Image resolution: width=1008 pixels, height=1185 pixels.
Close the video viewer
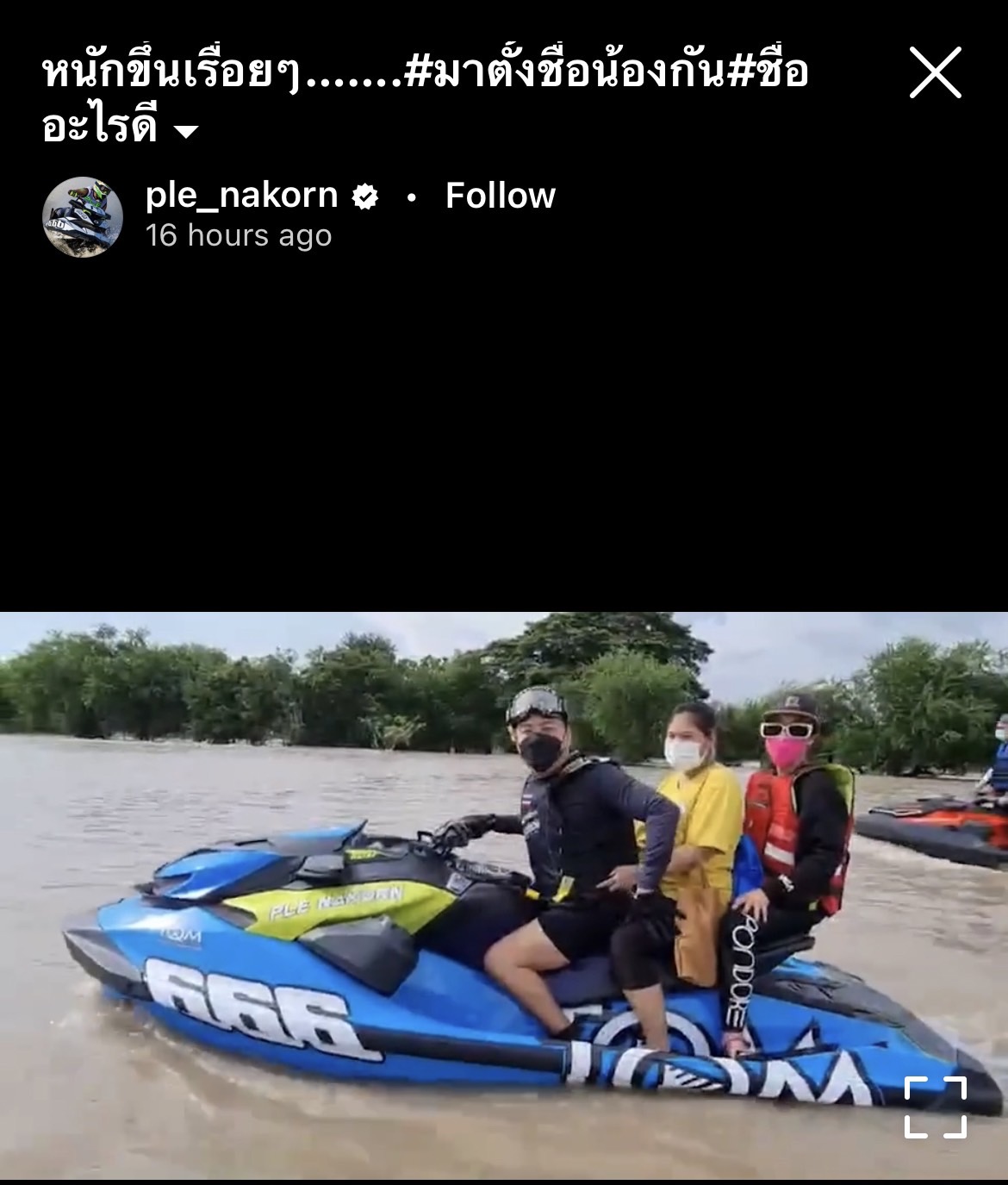[x=935, y=73]
